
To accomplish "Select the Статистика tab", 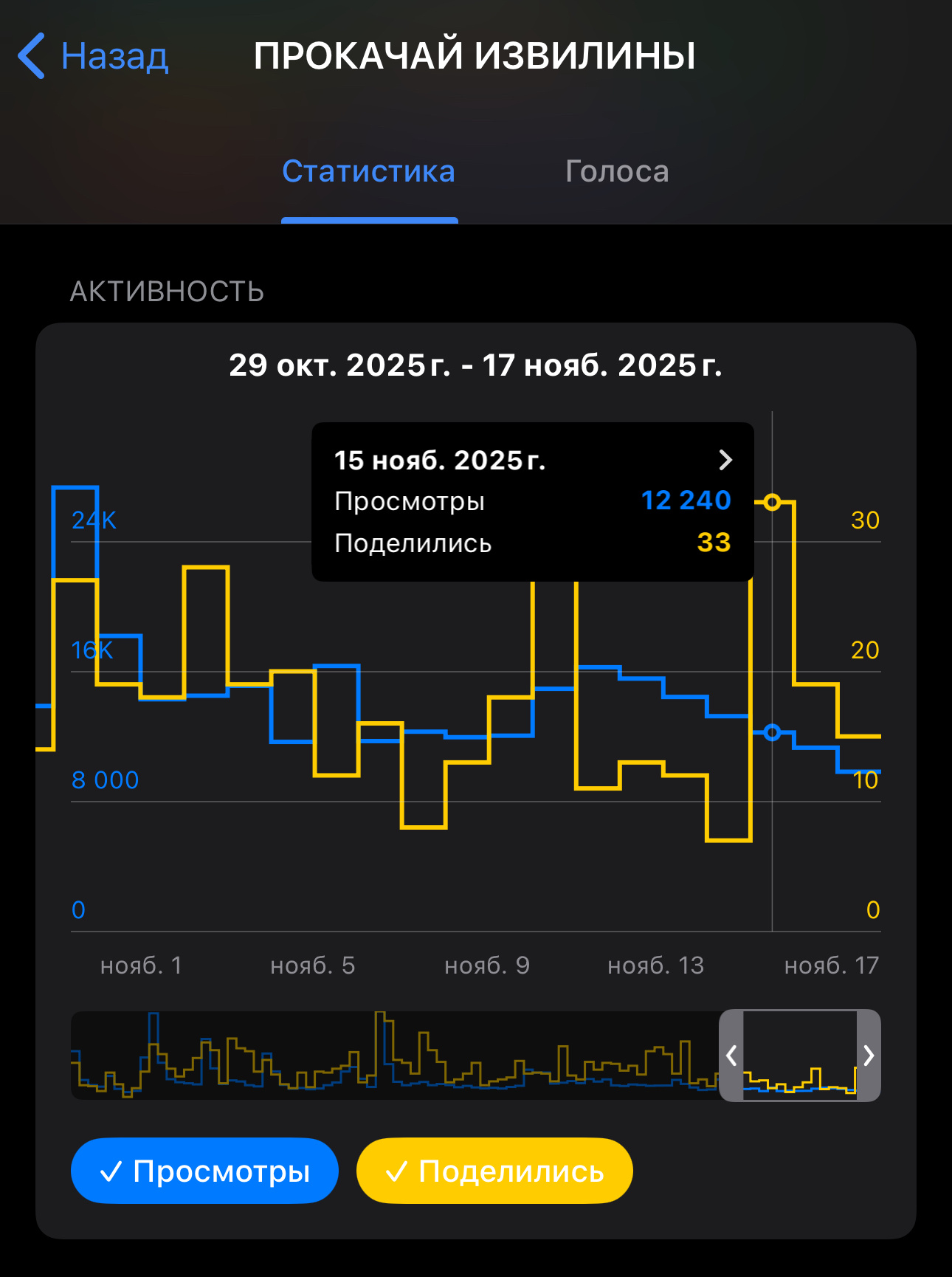I will [x=368, y=171].
